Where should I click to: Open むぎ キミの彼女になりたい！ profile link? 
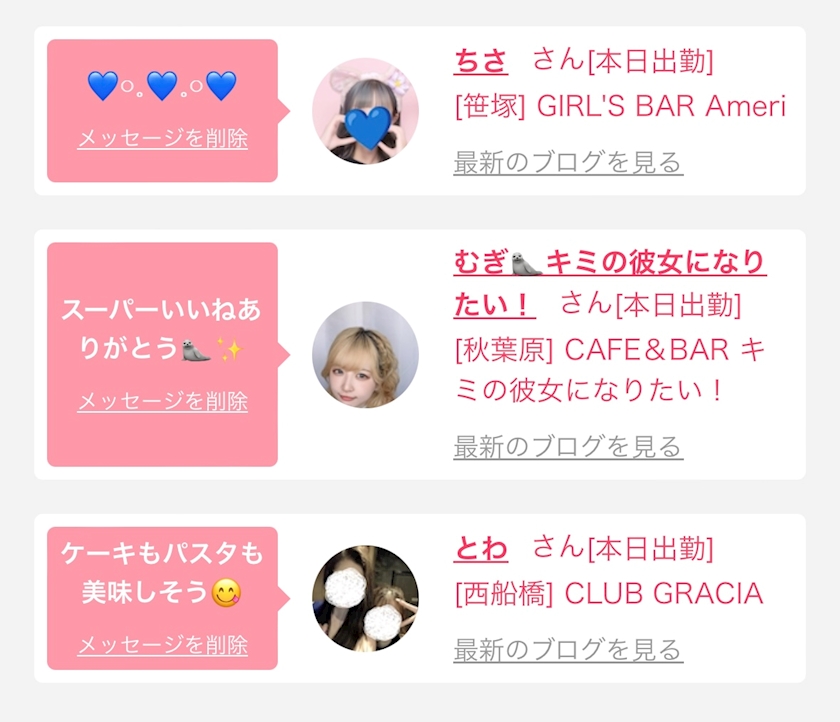(x=610, y=284)
